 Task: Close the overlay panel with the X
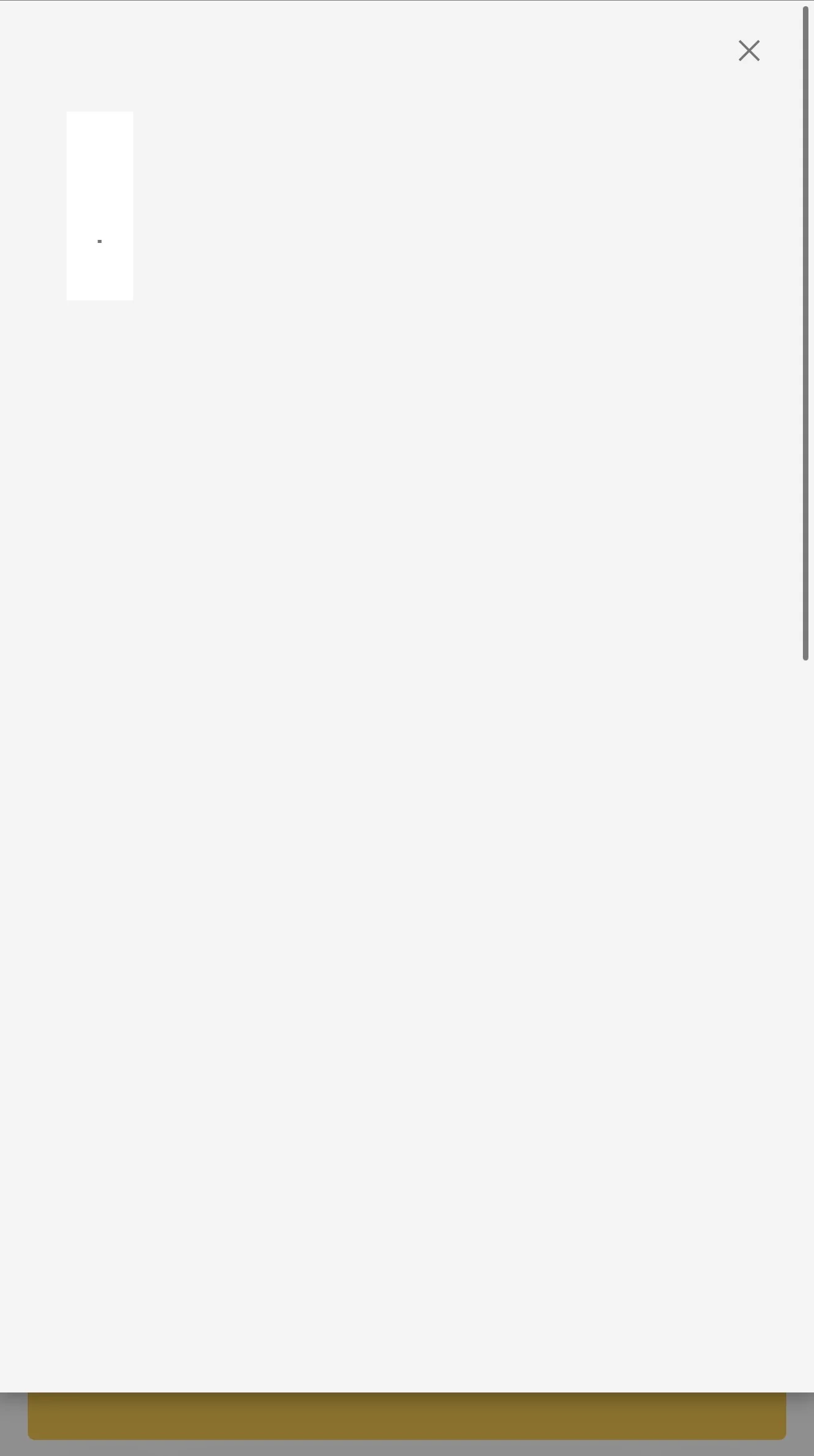749,51
